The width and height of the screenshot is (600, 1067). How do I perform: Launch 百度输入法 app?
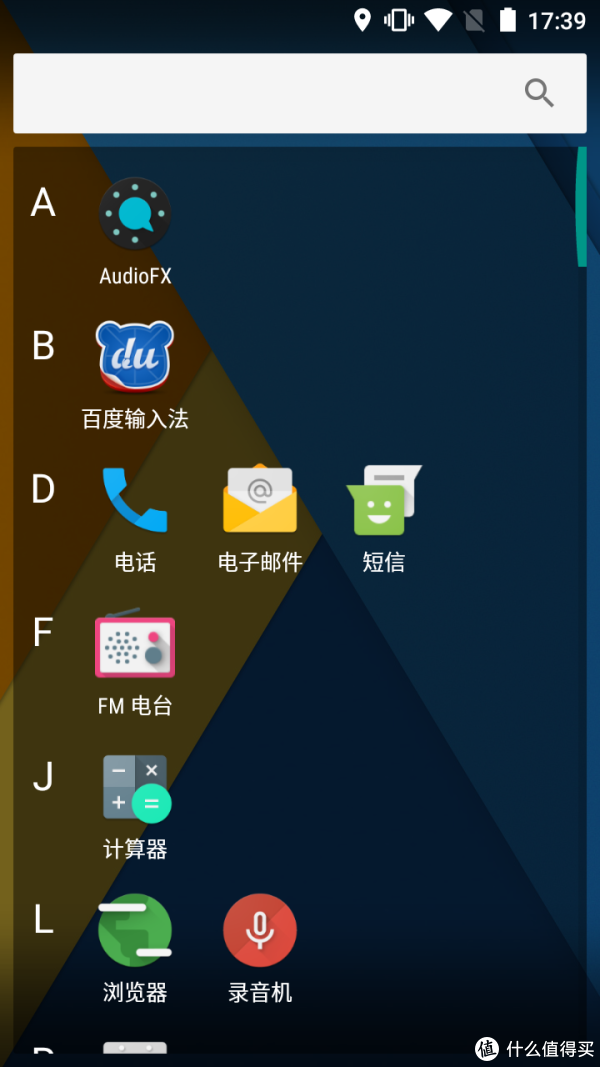(135, 357)
